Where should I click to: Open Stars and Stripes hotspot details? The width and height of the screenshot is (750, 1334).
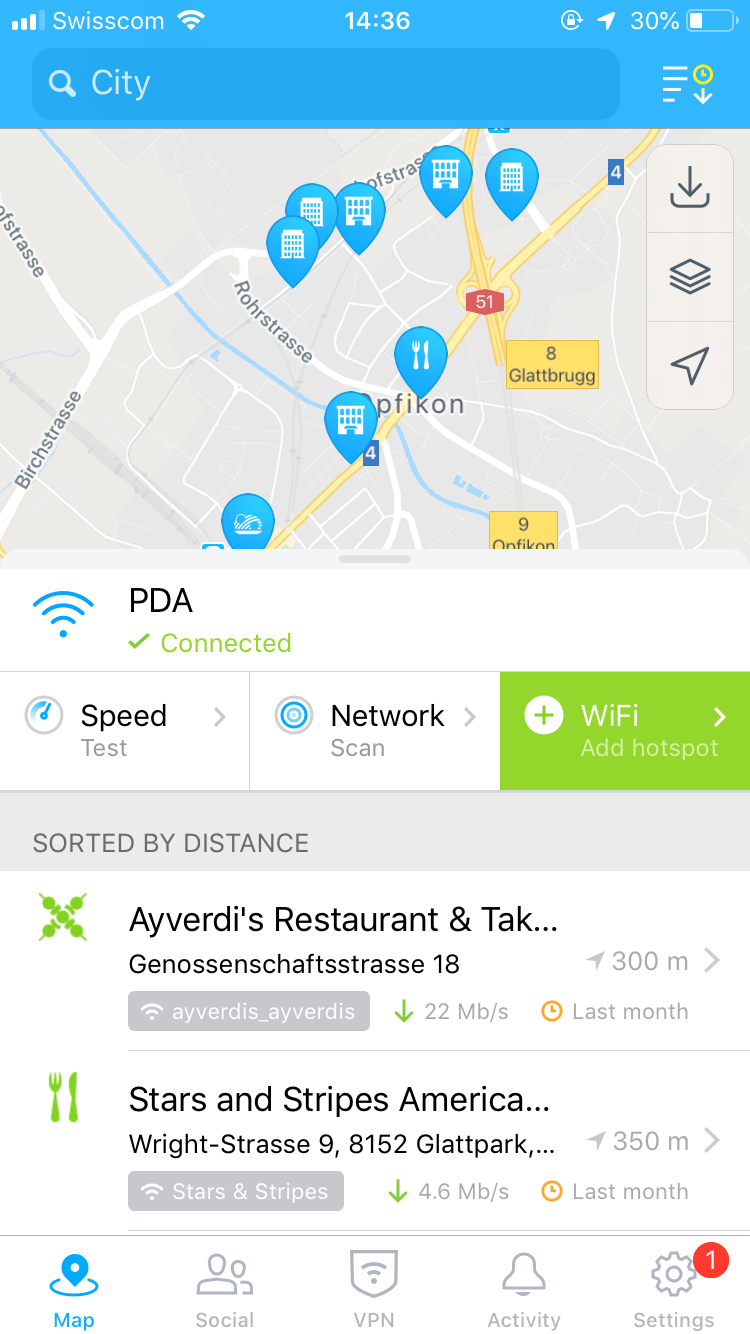375,1142
